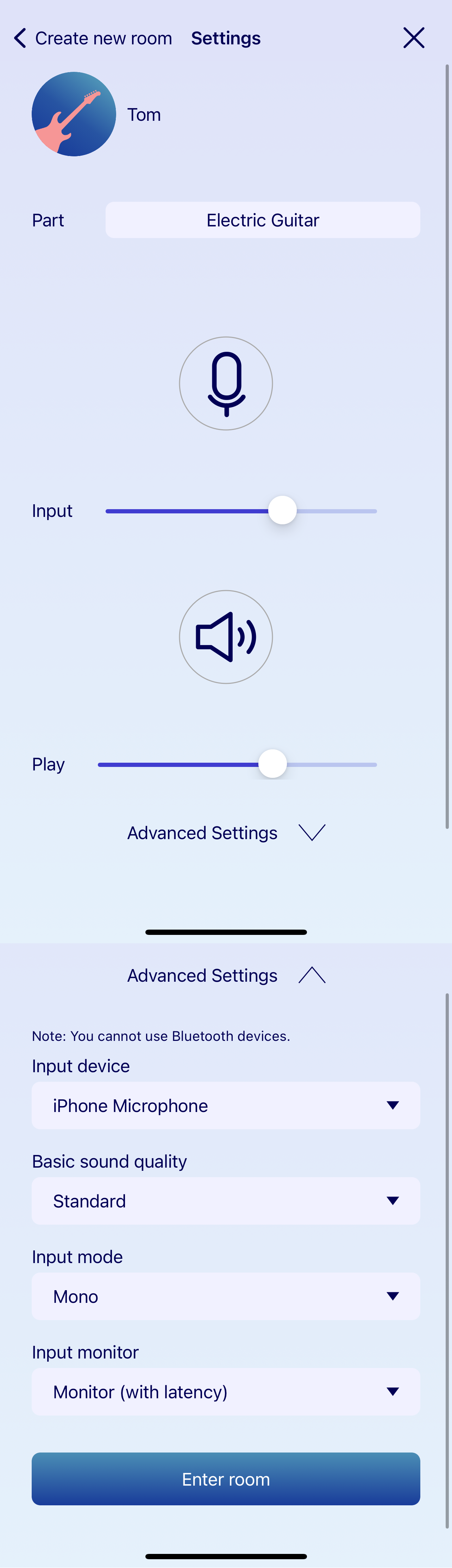
Task: Change the Electric Guitar part
Action: tap(262, 220)
